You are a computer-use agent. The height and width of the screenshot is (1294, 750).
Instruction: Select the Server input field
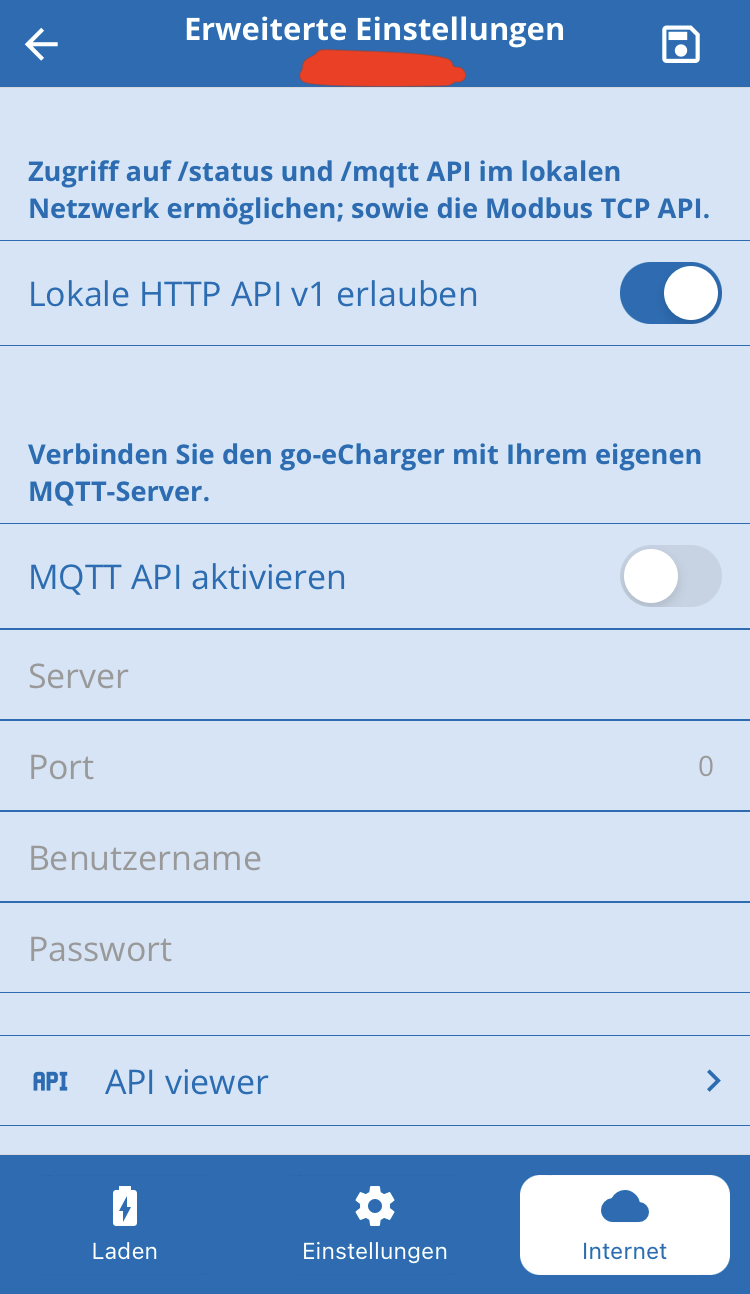(x=375, y=676)
